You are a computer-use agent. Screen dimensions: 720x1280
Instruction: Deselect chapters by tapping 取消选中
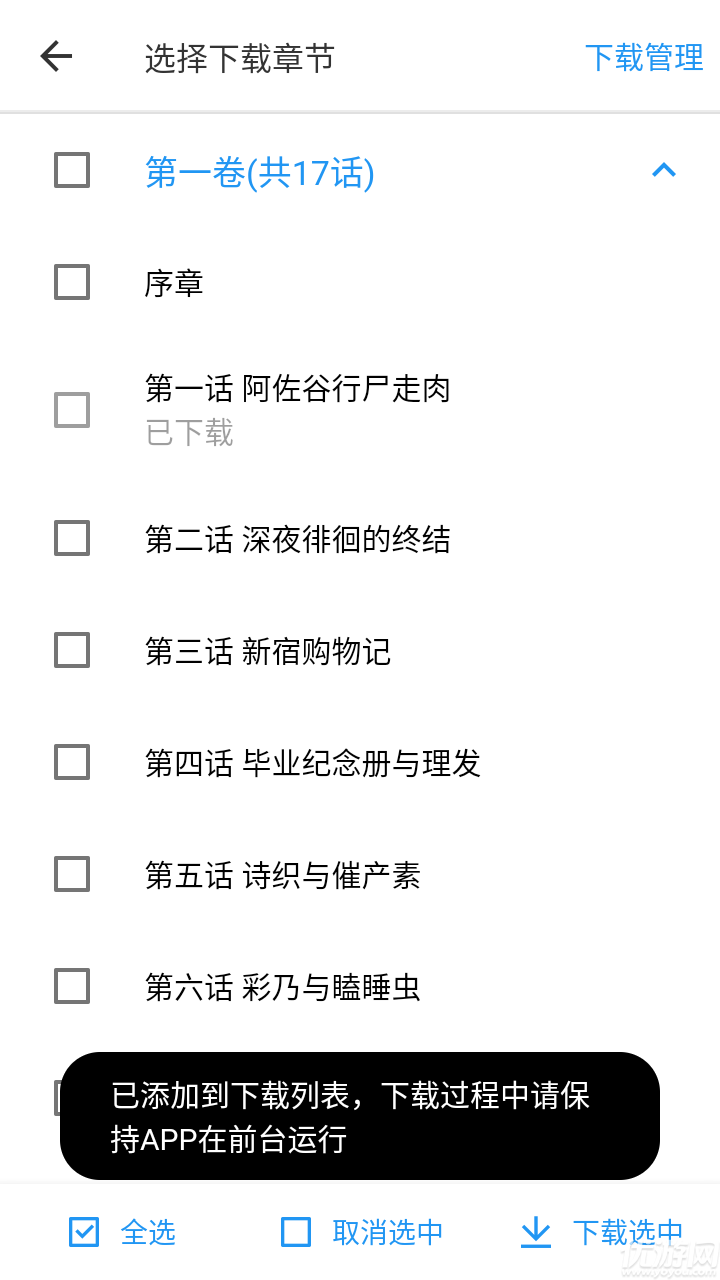387,1233
